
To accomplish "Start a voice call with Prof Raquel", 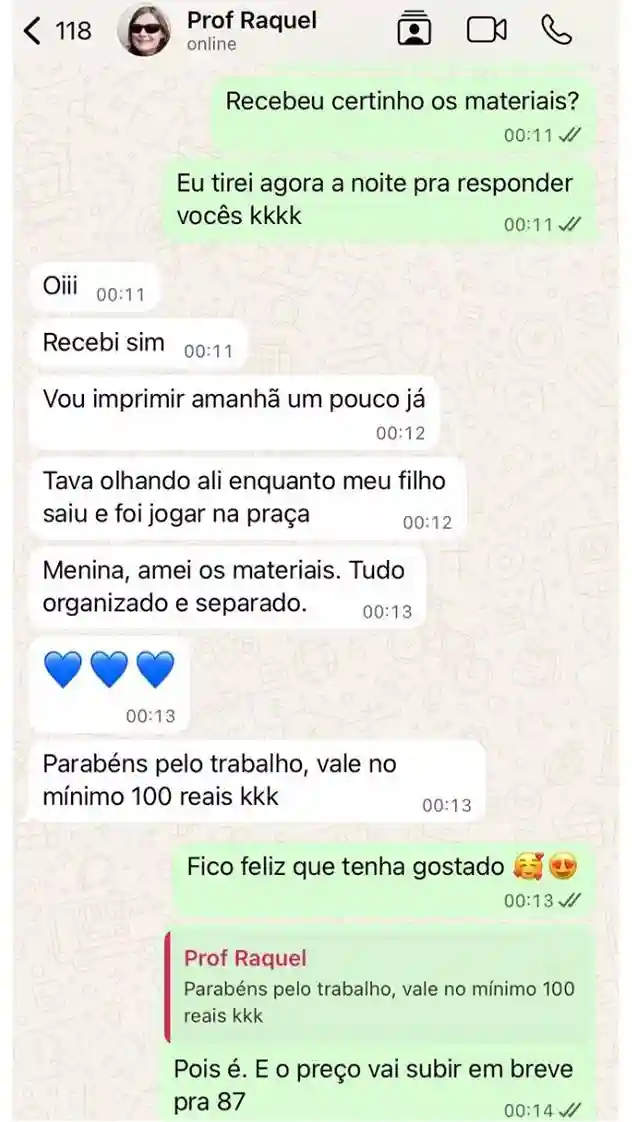I will (556, 31).
